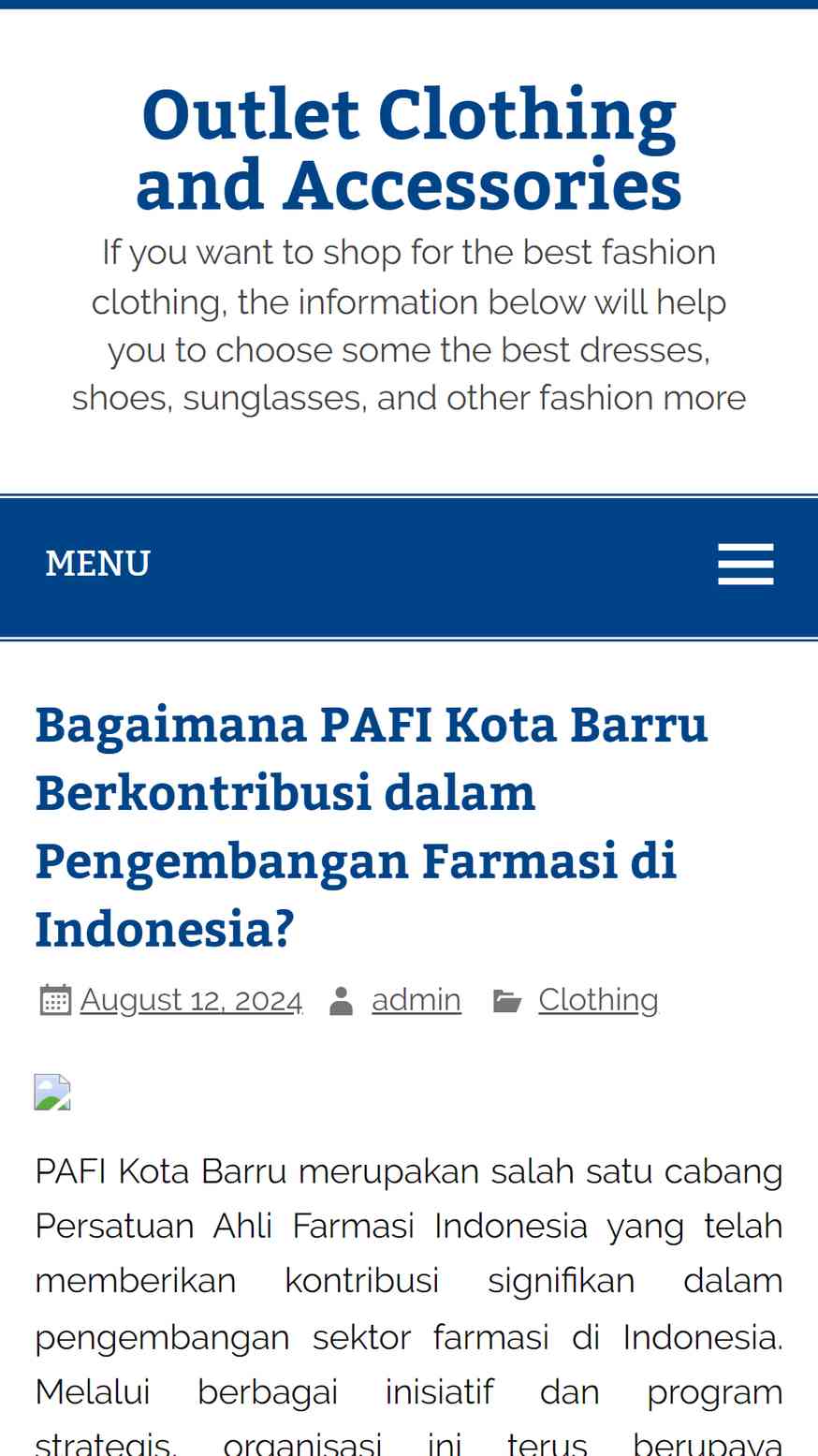This screenshot has width=818, height=1456.
Task: Open the Clothing category link
Action: (598, 1000)
